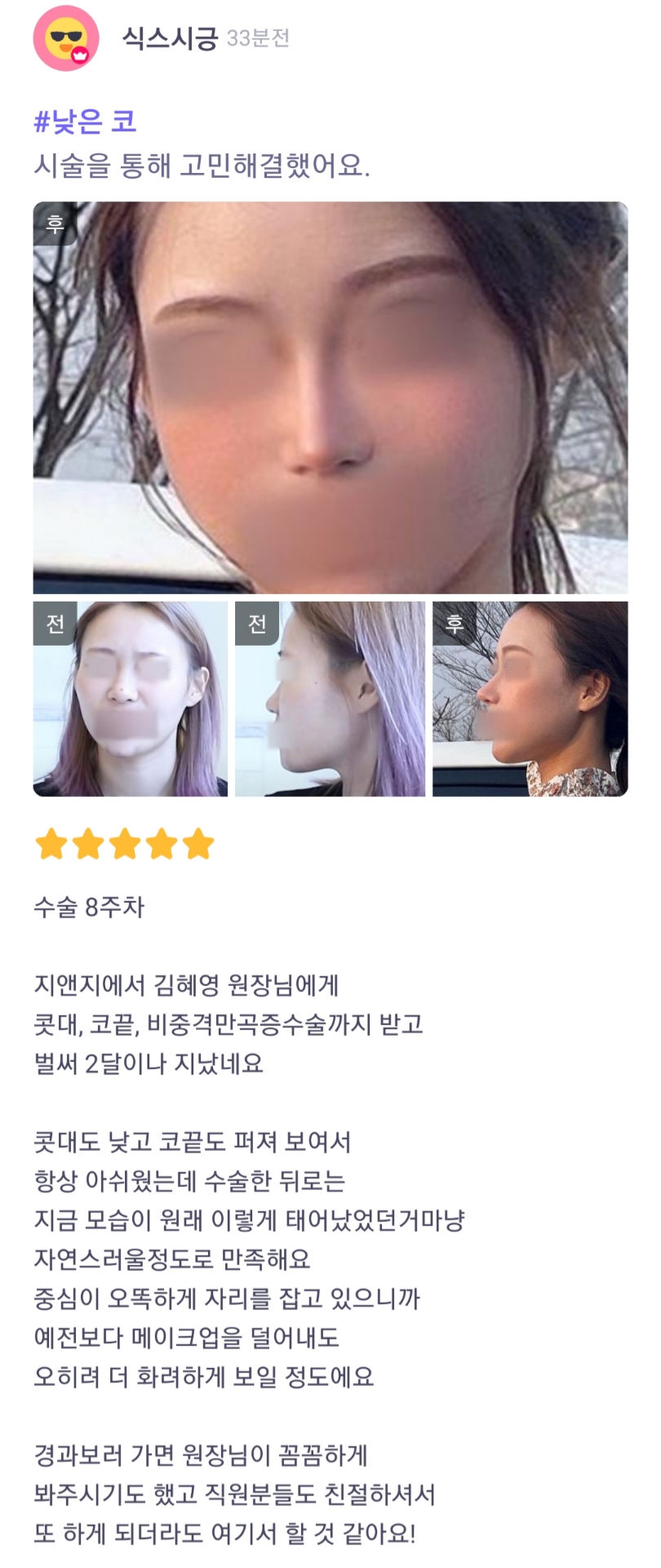View the large after photo
The width and height of the screenshot is (661, 1568).
[330, 397]
